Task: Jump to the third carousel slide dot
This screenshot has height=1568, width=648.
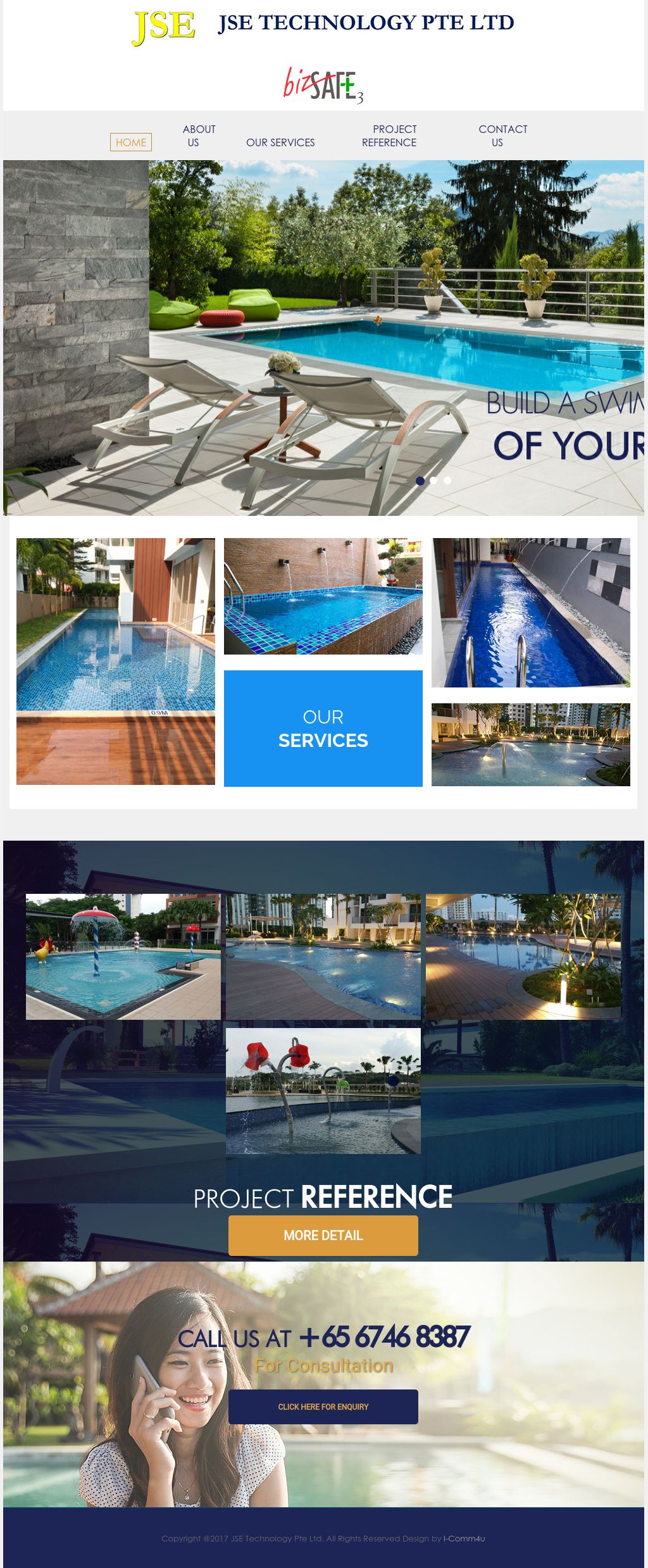Action: 447,480
